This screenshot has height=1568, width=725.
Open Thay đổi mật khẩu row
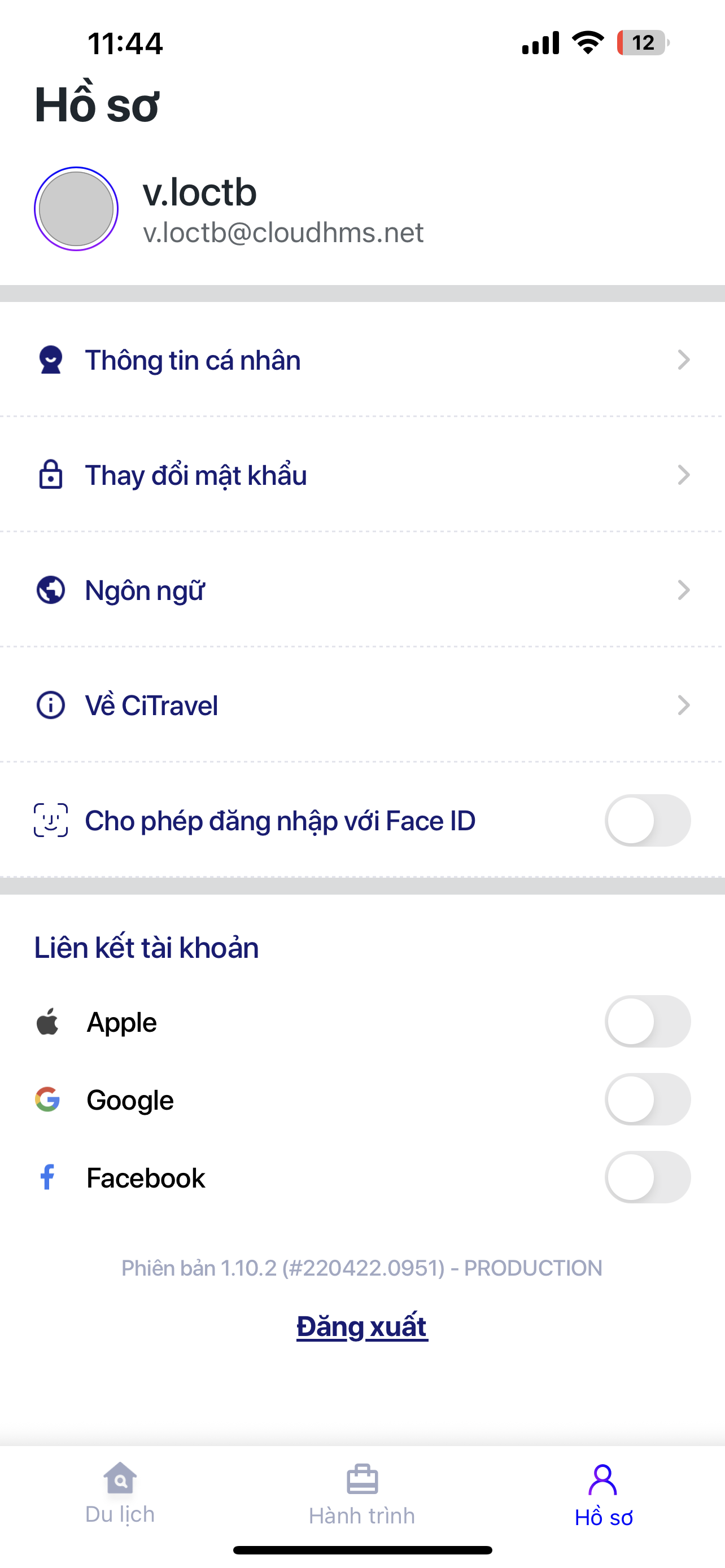pyautogui.click(x=361, y=475)
